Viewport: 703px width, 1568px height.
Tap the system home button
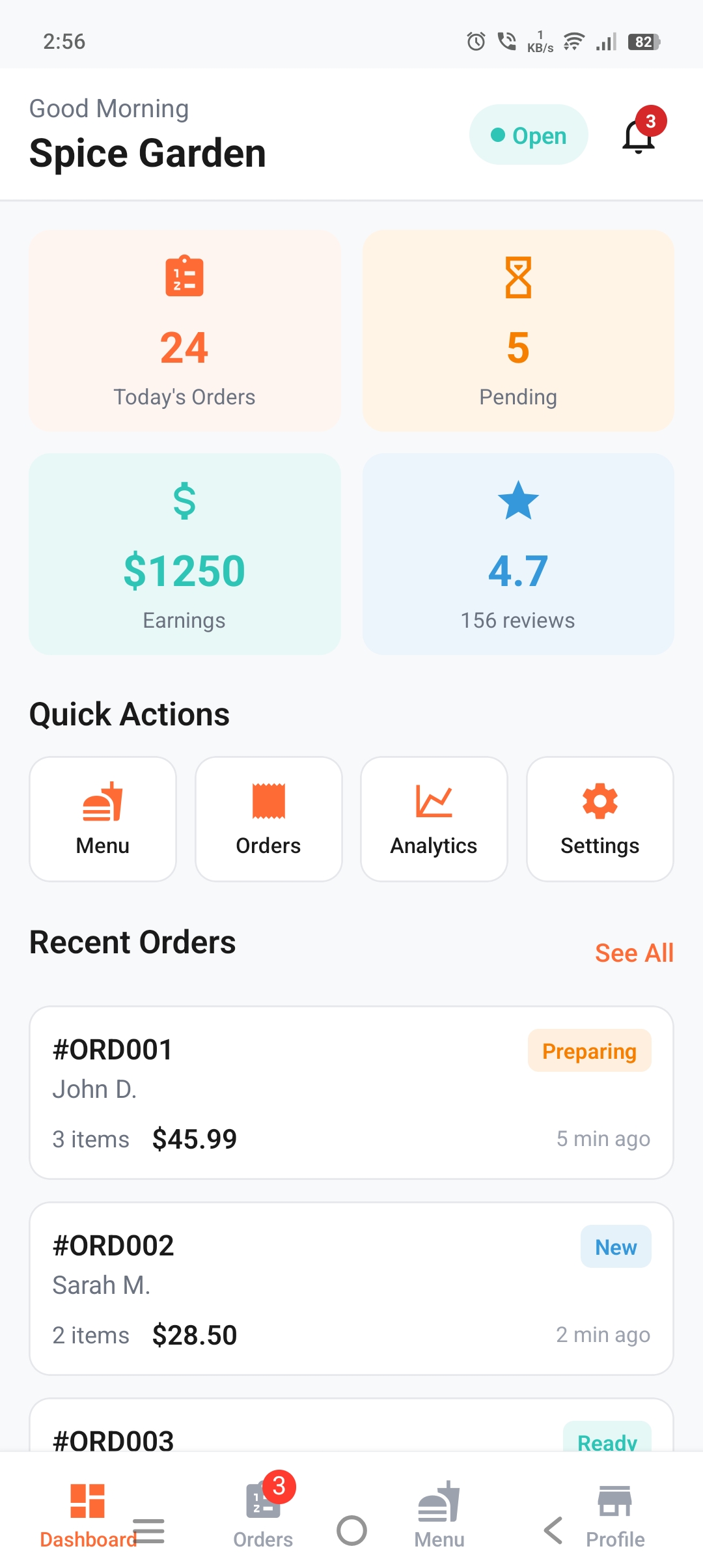(351, 1530)
